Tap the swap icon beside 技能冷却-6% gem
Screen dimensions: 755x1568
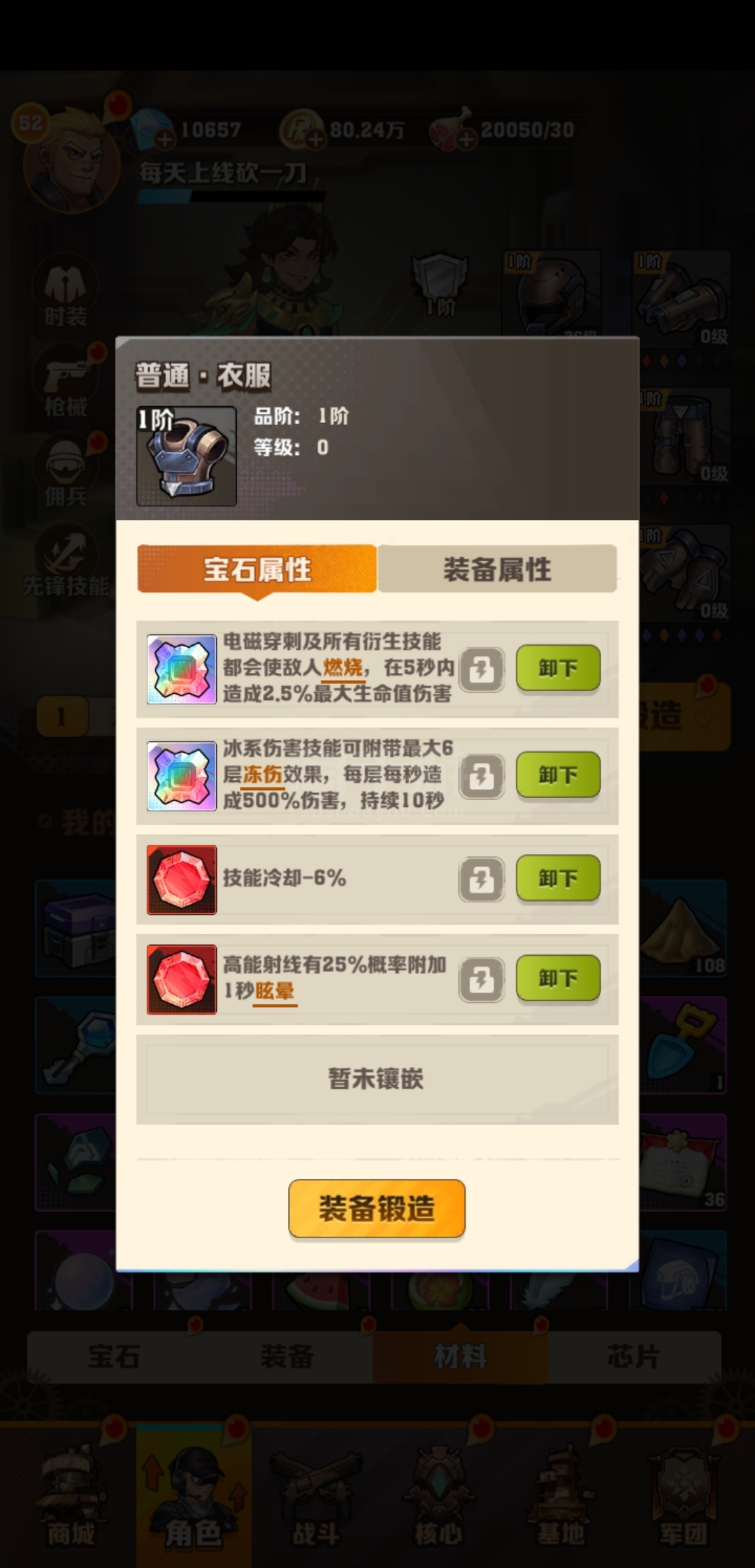[x=482, y=880]
